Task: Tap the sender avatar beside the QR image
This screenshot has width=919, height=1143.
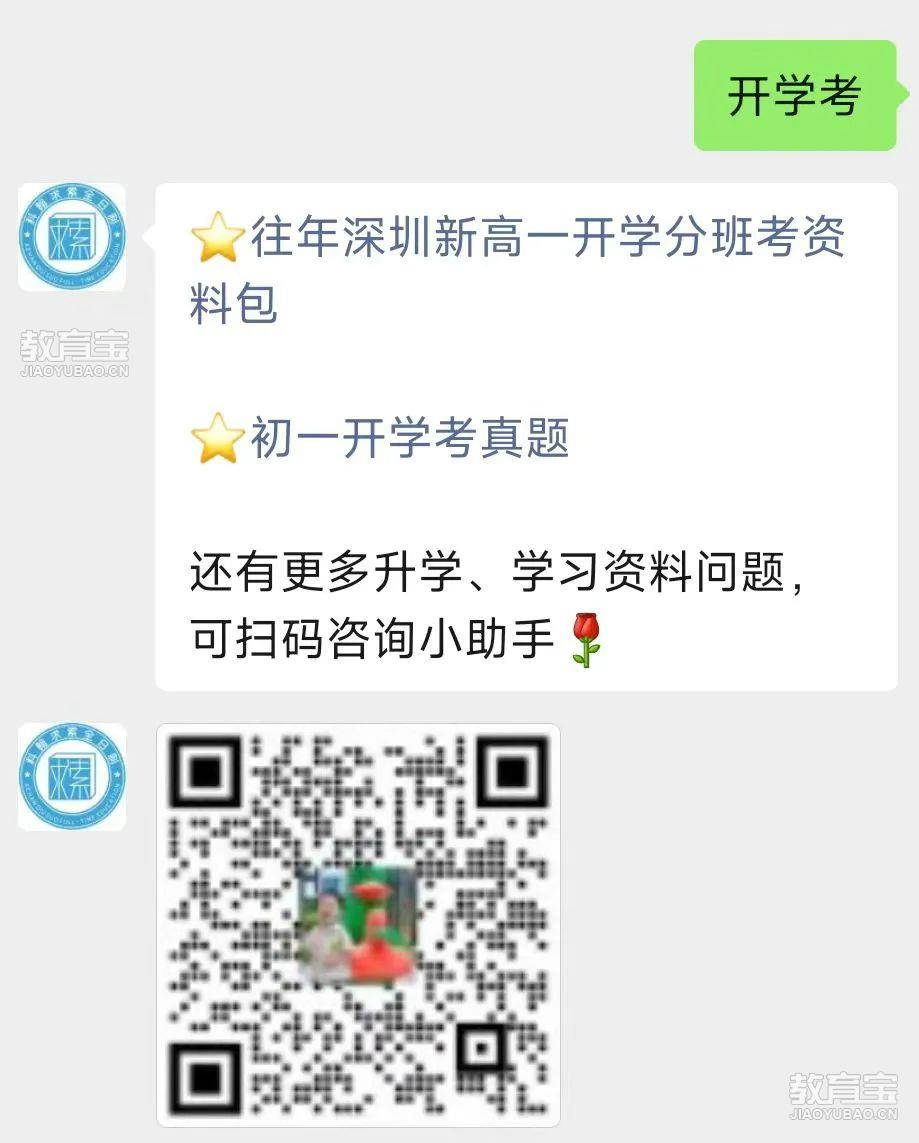Action: (72, 777)
